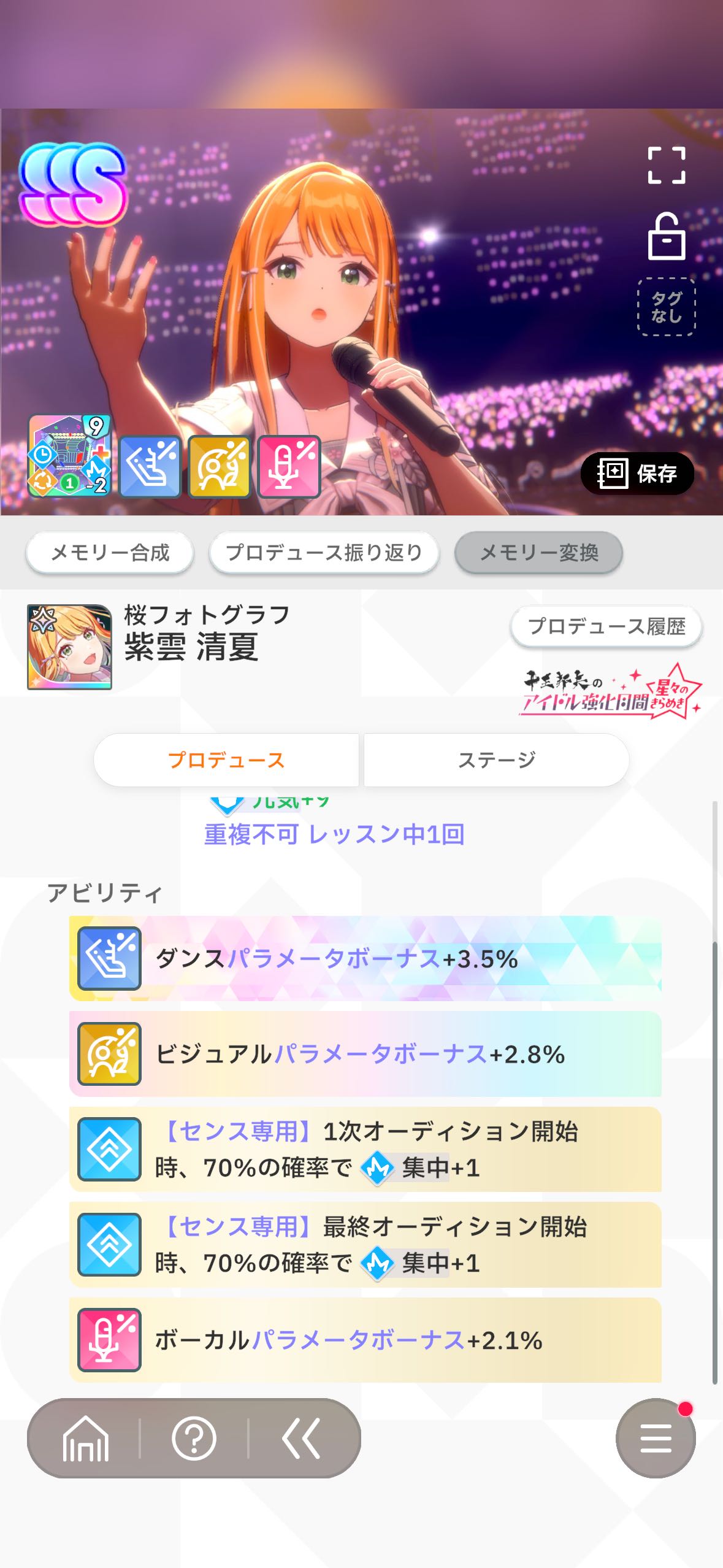Go to the home screen
The image size is (723, 1568).
click(x=85, y=1438)
